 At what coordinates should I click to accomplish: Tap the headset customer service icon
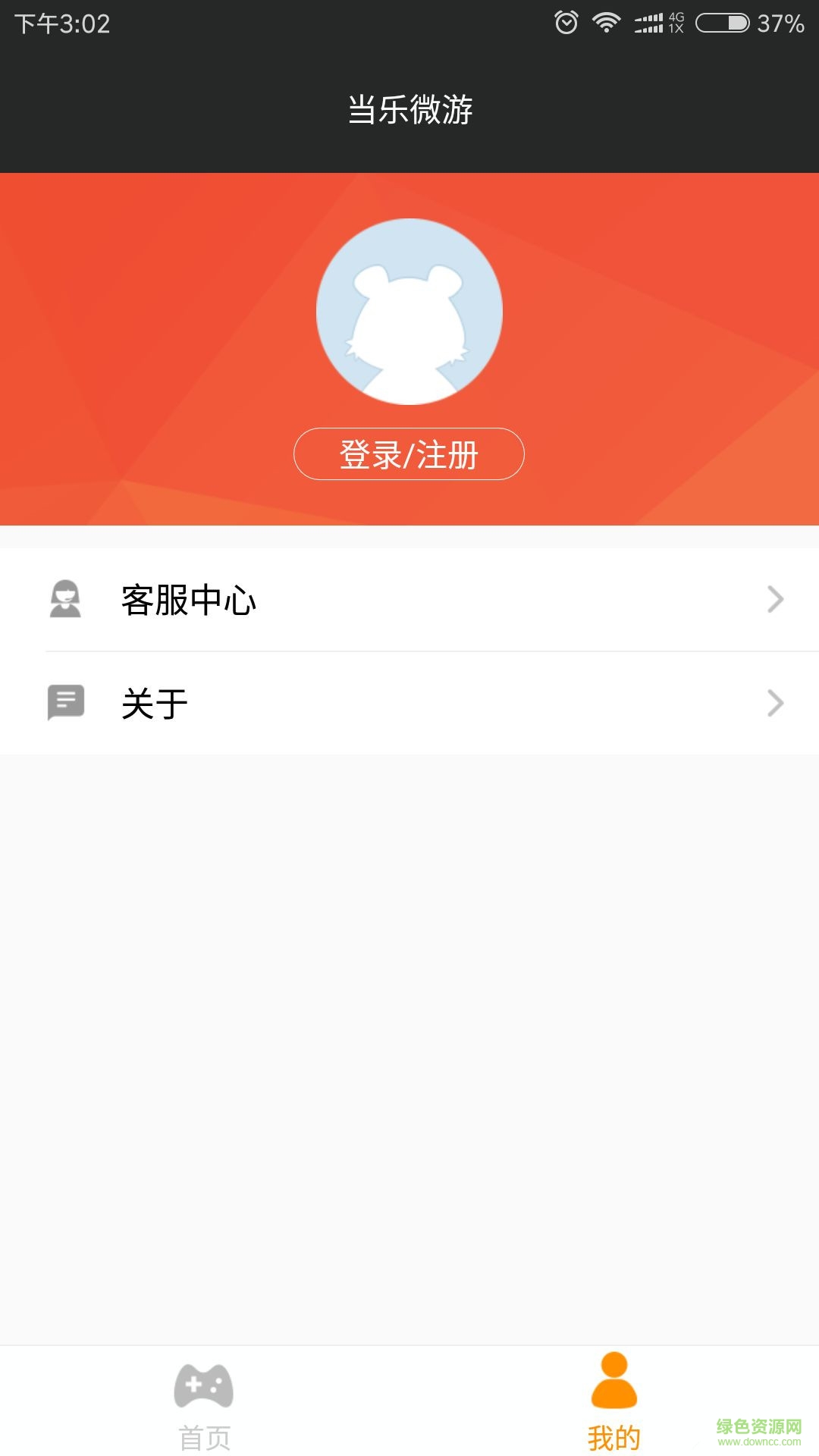(67, 599)
